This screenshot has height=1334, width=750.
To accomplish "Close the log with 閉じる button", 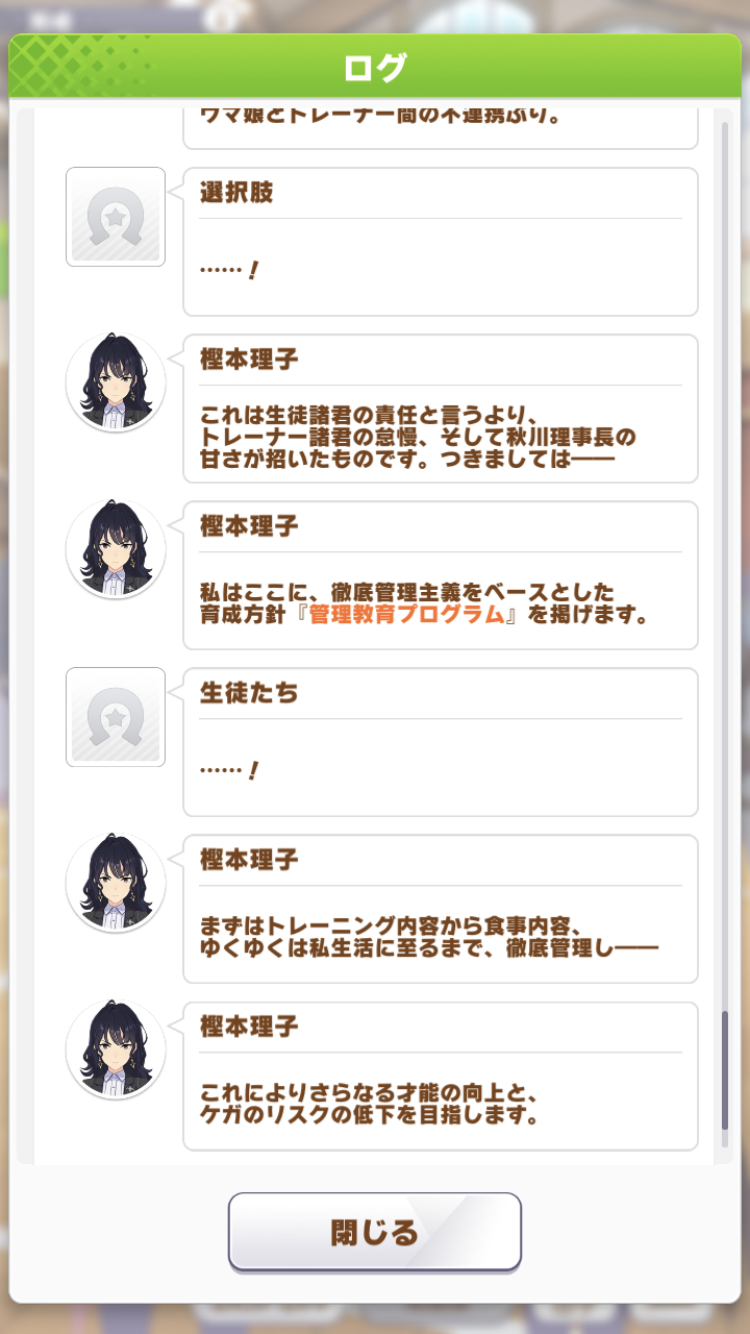I will (375, 1231).
